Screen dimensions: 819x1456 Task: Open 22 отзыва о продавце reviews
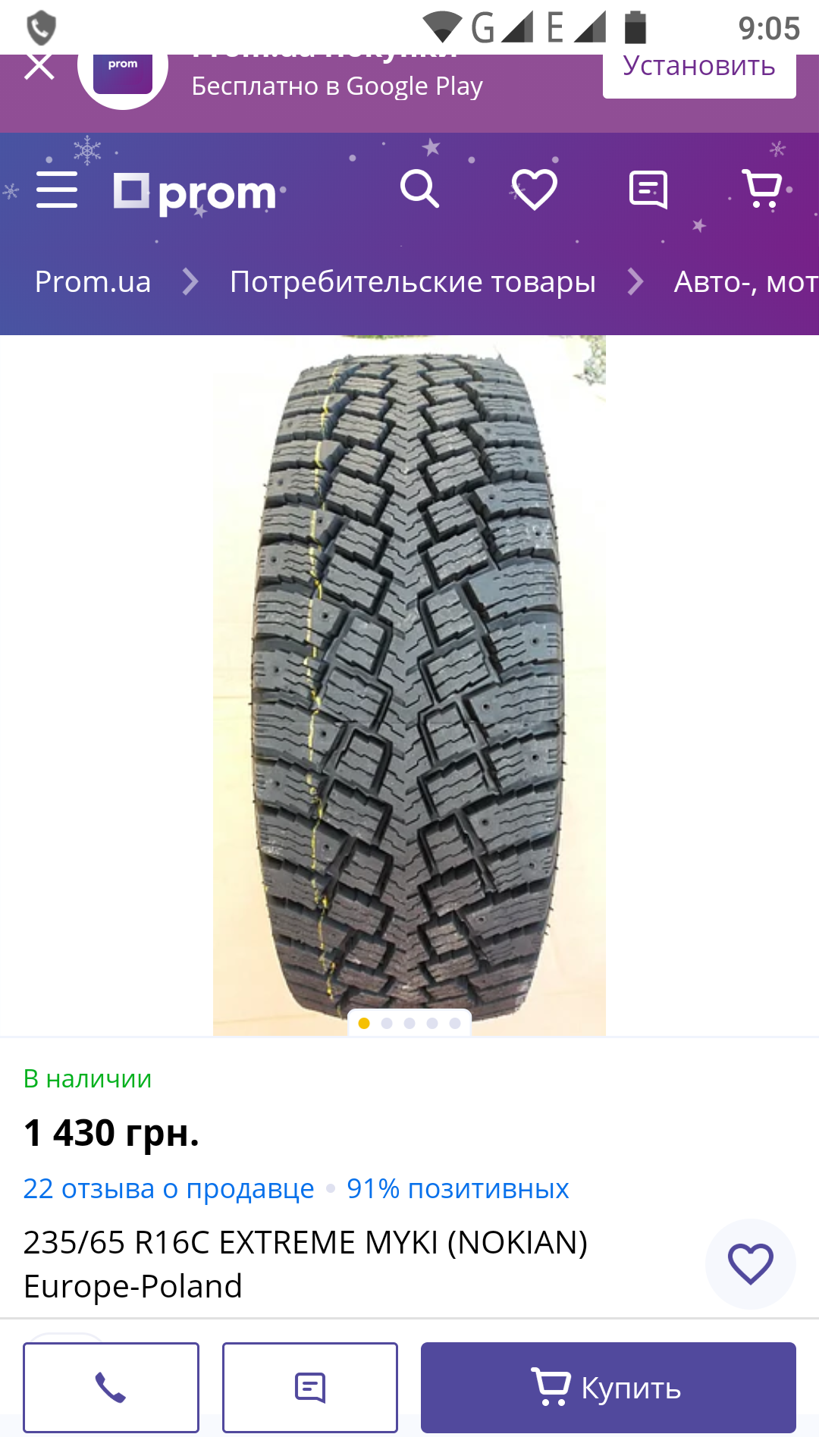(167, 1188)
